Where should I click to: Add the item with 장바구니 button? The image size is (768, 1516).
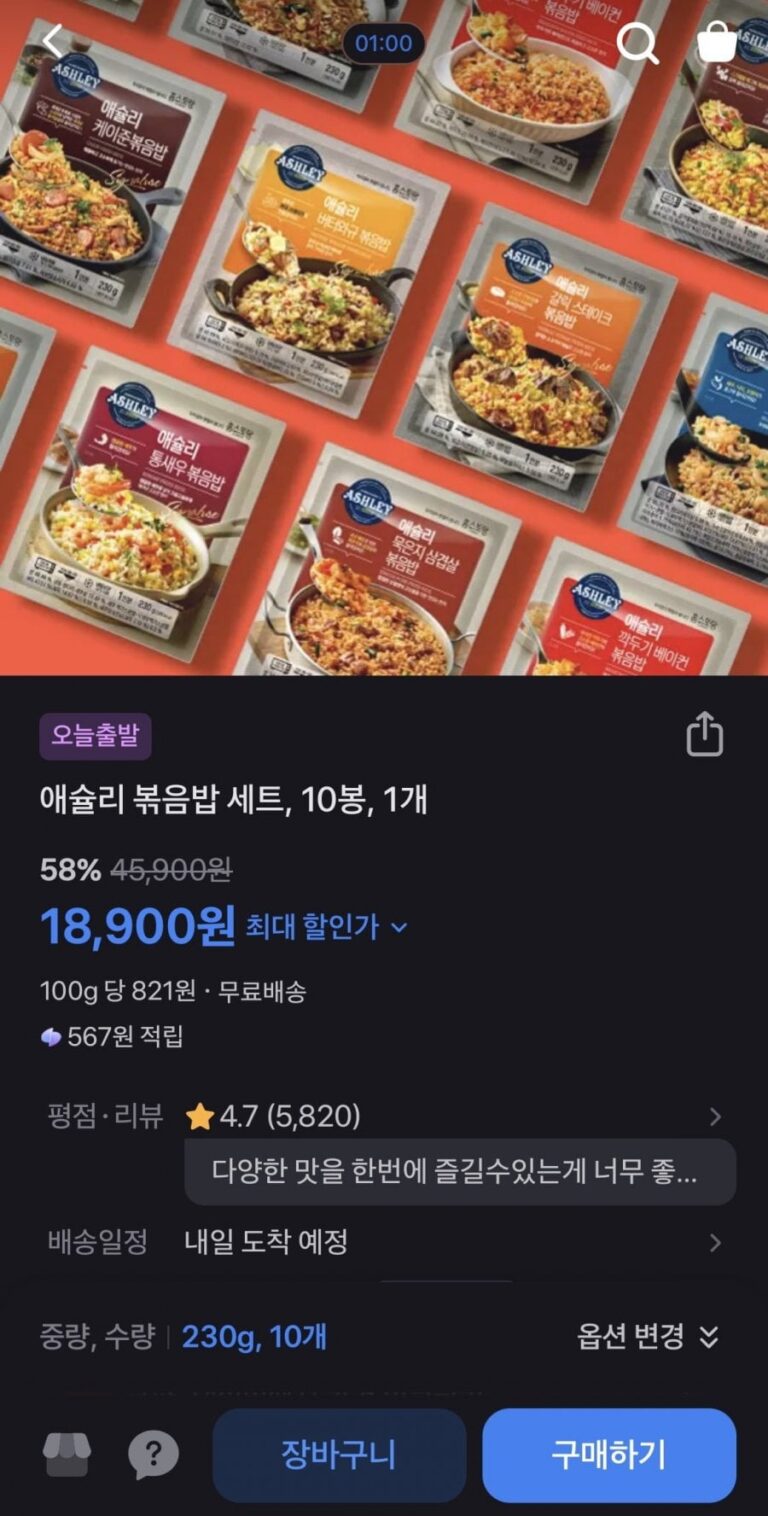point(339,1455)
